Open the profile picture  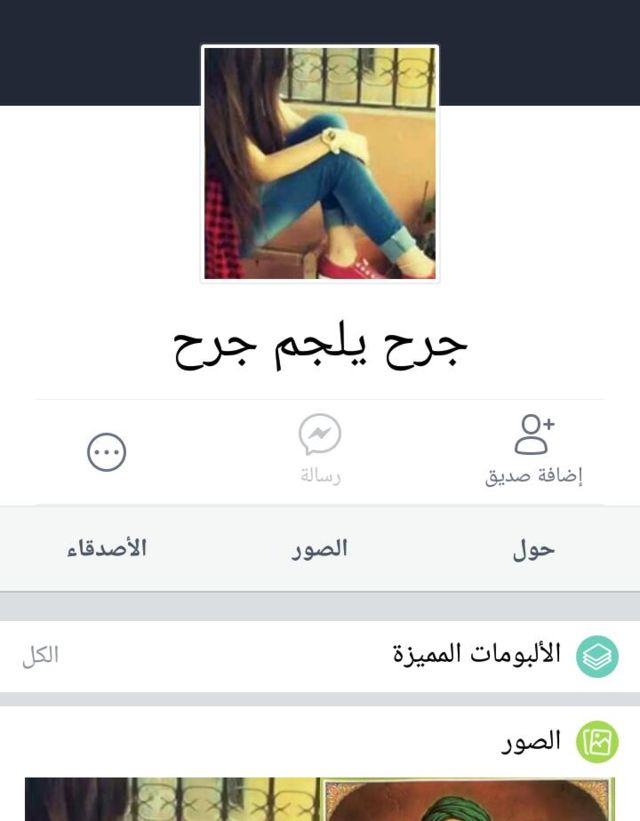point(320,164)
